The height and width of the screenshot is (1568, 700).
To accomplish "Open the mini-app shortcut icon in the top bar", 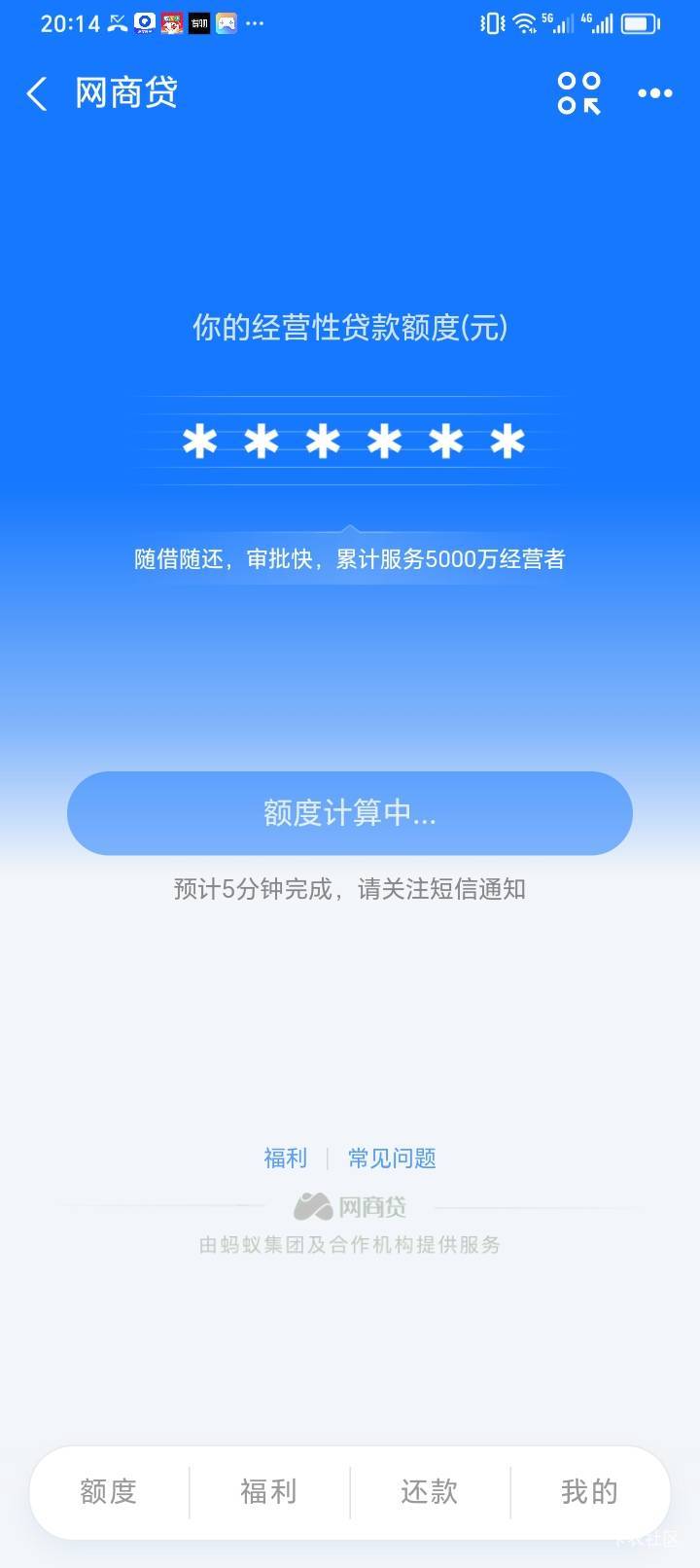I will 578,93.
